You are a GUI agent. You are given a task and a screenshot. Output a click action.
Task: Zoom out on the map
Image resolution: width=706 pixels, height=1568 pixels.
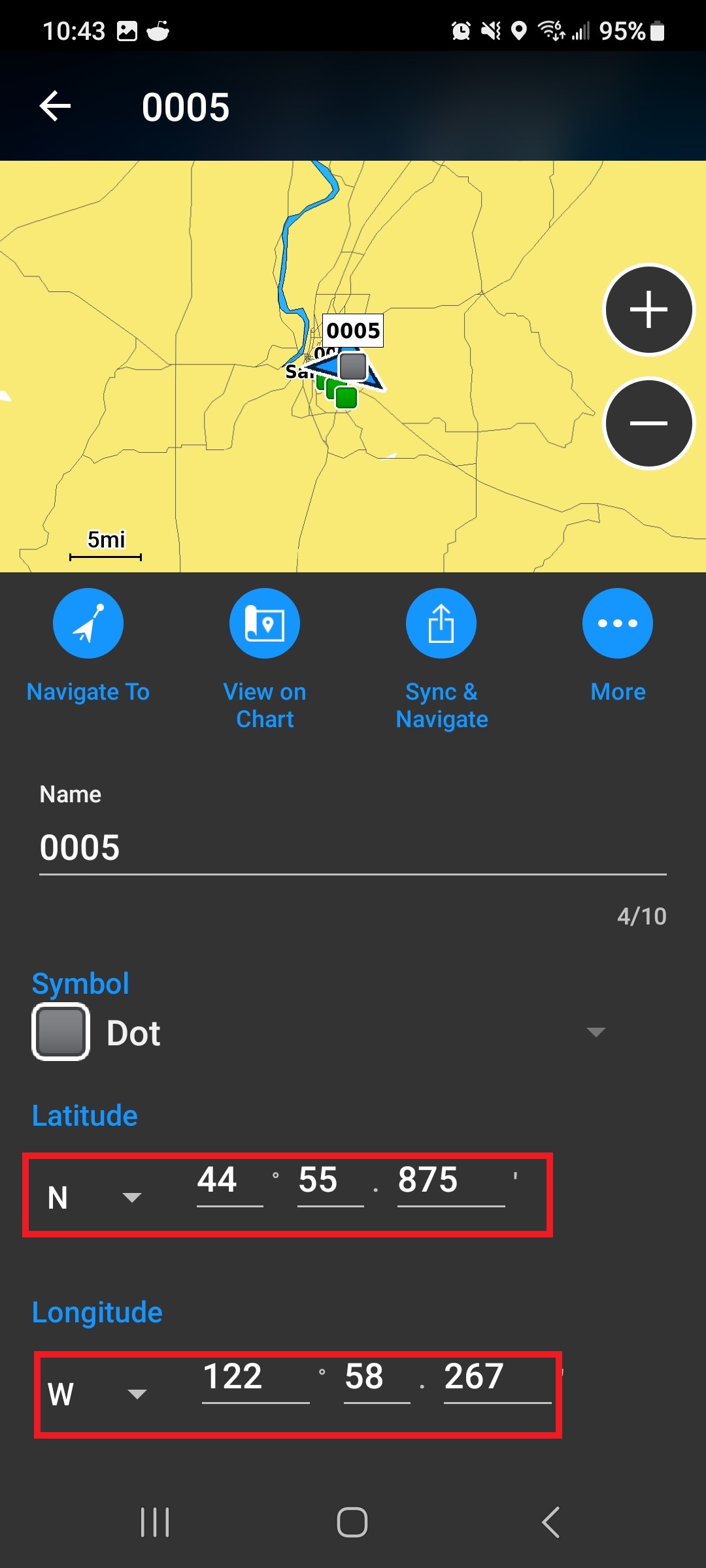[648, 423]
